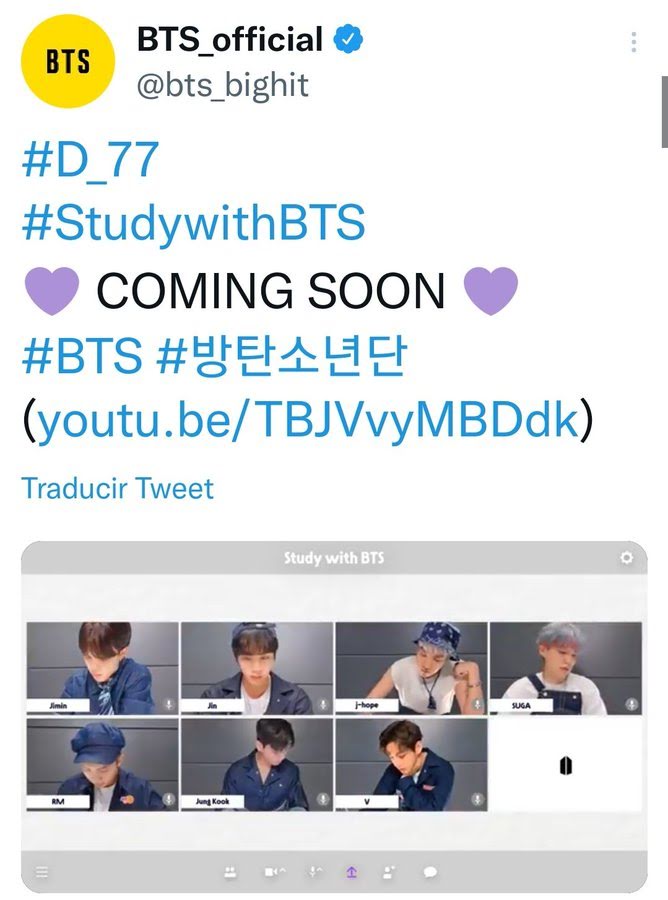Open the Study with BTS tweet image

334,716
